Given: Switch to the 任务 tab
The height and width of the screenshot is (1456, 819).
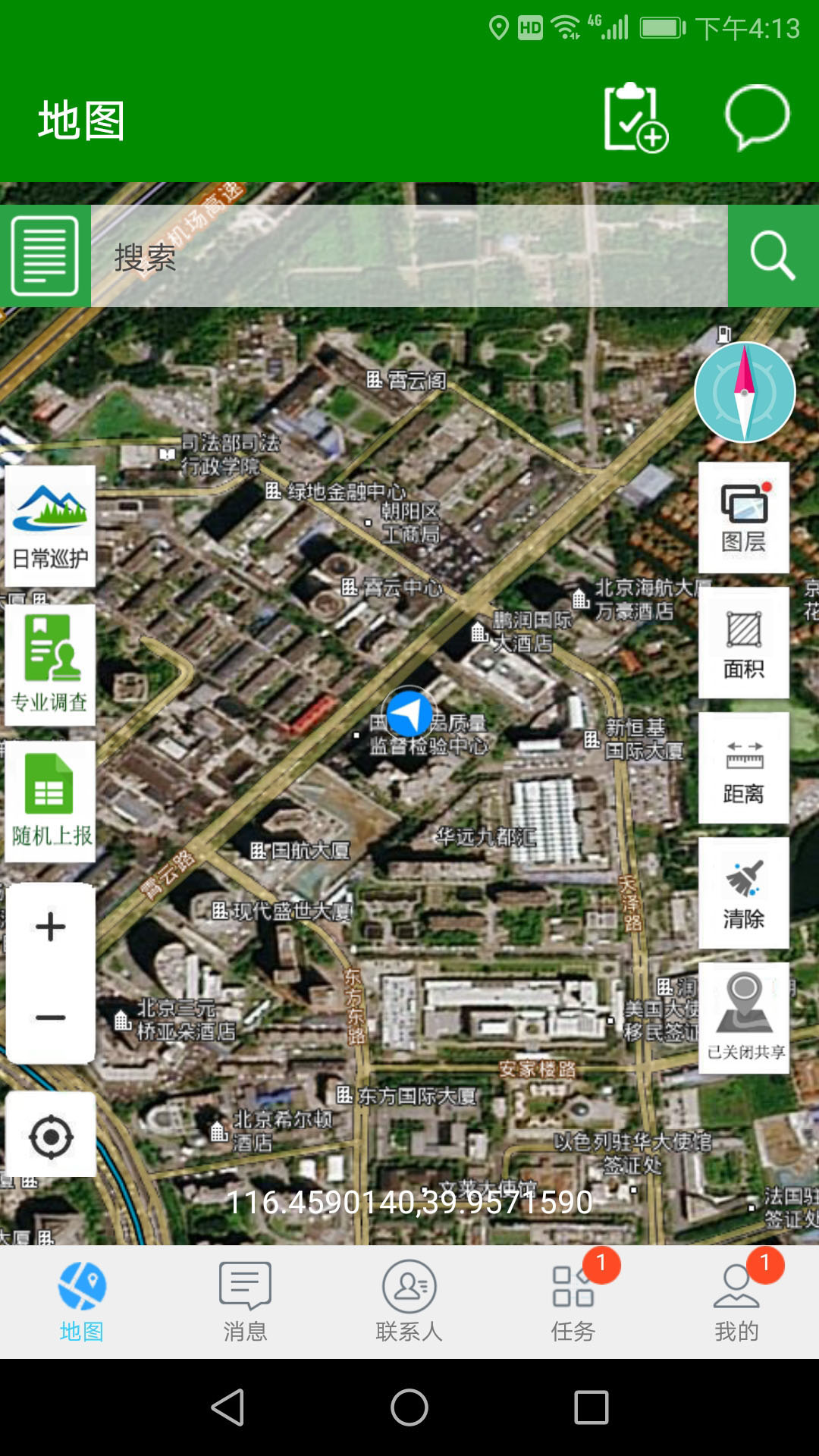Looking at the screenshot, I should pos(573,1301).
